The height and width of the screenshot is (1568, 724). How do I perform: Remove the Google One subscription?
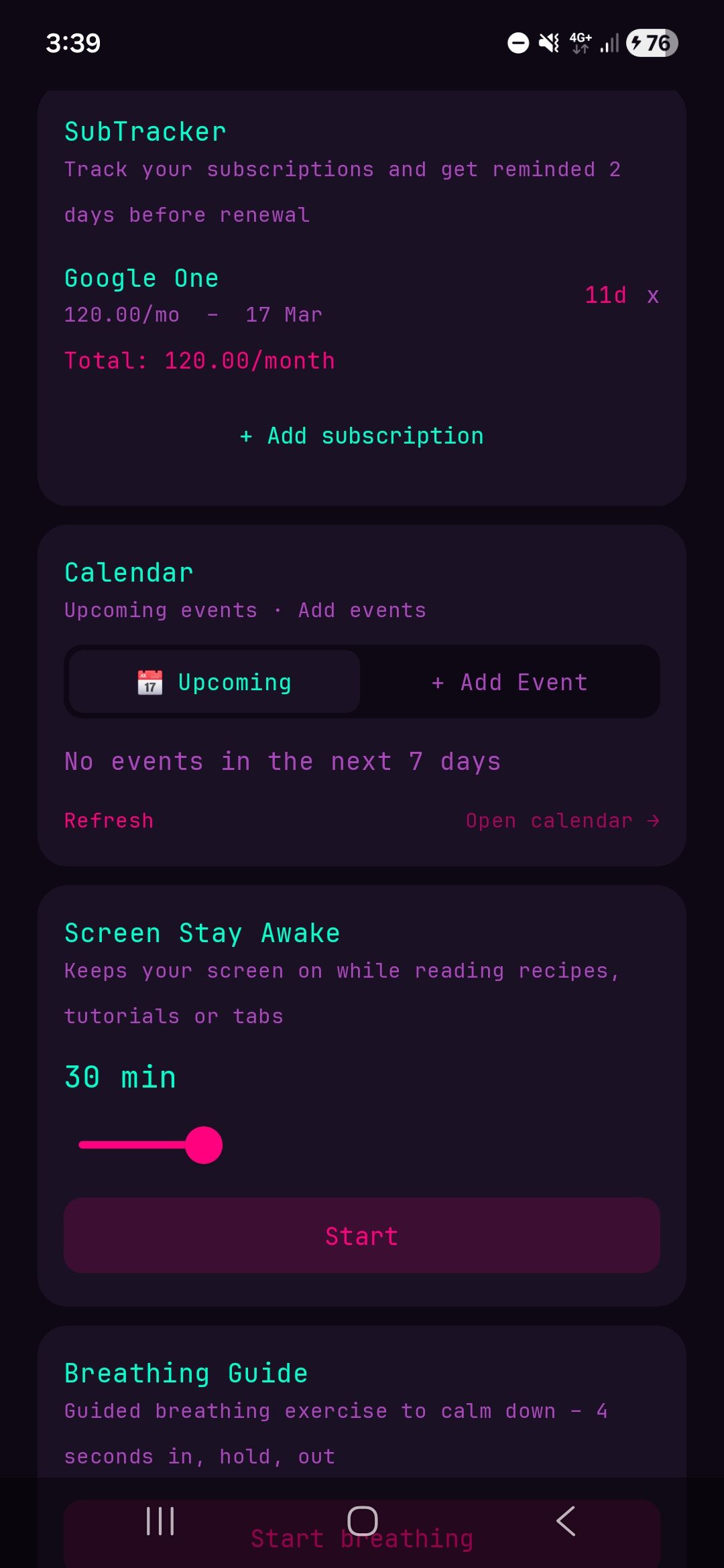(652, 296)
